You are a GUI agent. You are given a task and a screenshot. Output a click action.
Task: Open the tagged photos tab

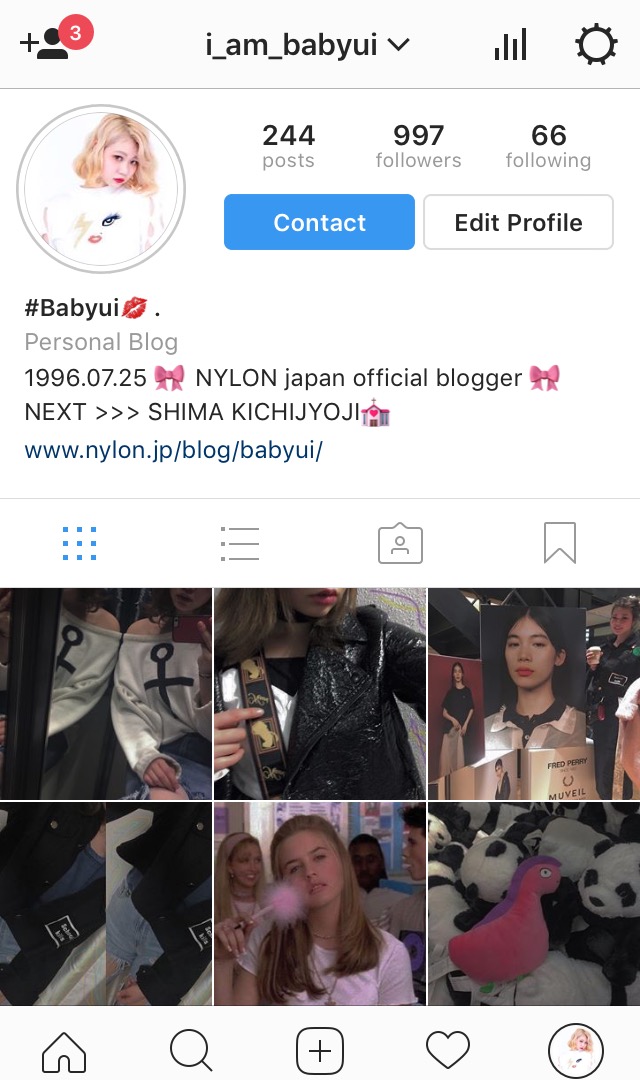400,543
